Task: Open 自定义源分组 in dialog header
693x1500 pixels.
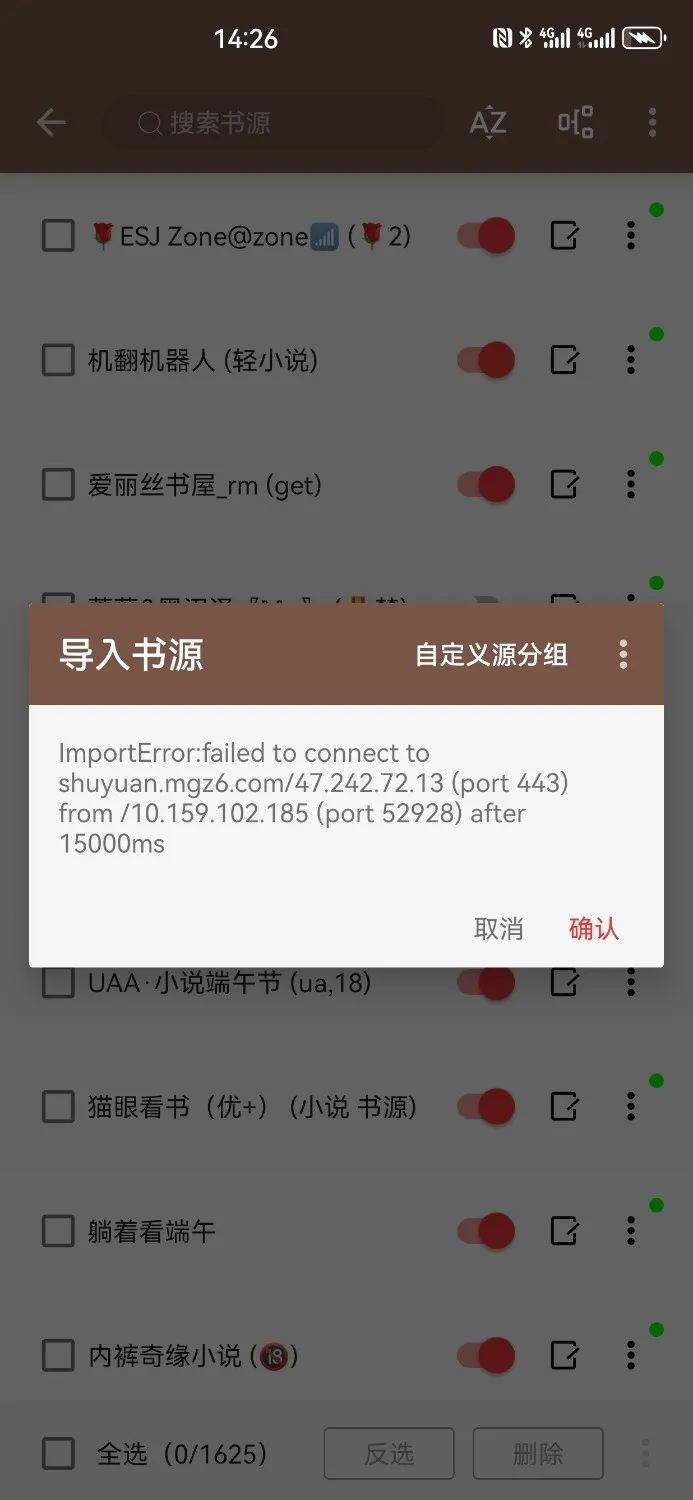Action: tap(491, 655)
